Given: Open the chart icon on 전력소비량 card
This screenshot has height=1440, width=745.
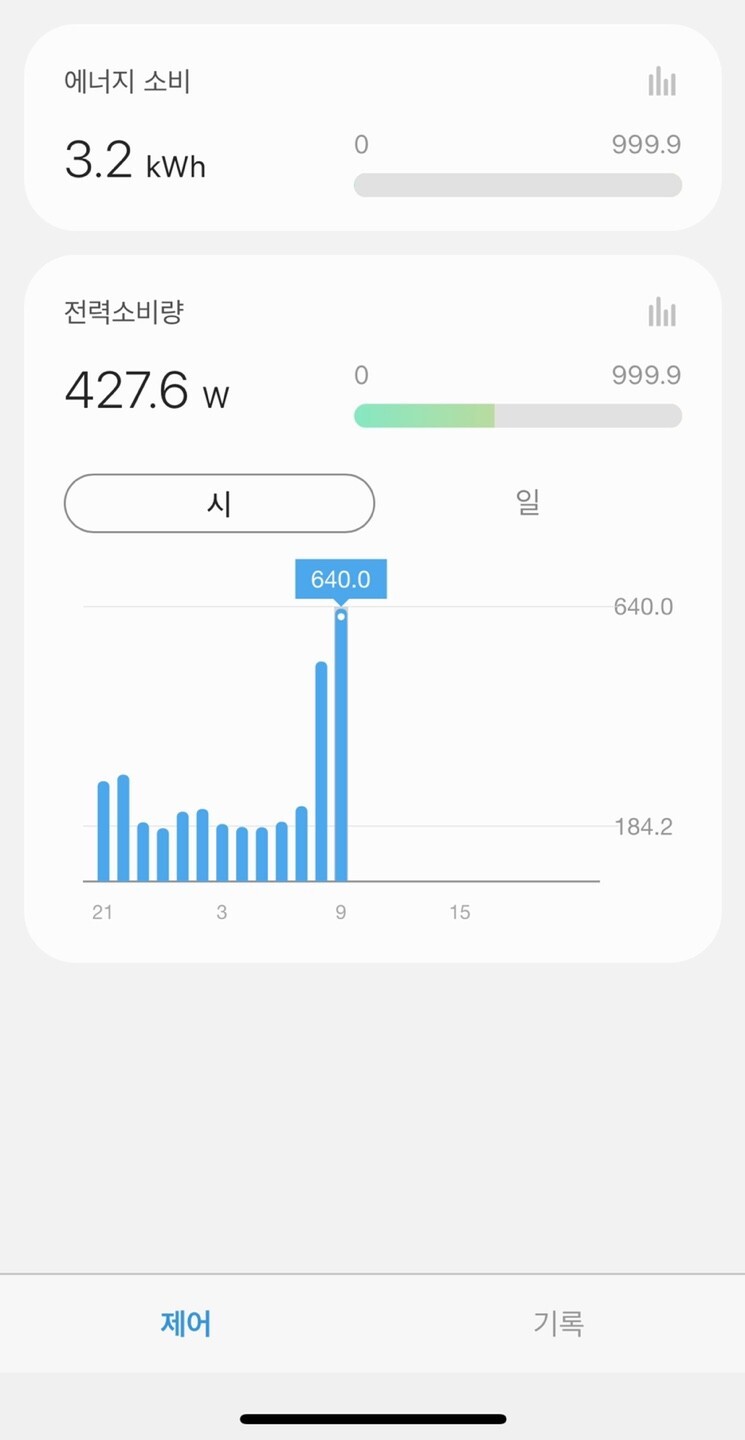Looking at the screenshot, I should click(x=661, y=312).
